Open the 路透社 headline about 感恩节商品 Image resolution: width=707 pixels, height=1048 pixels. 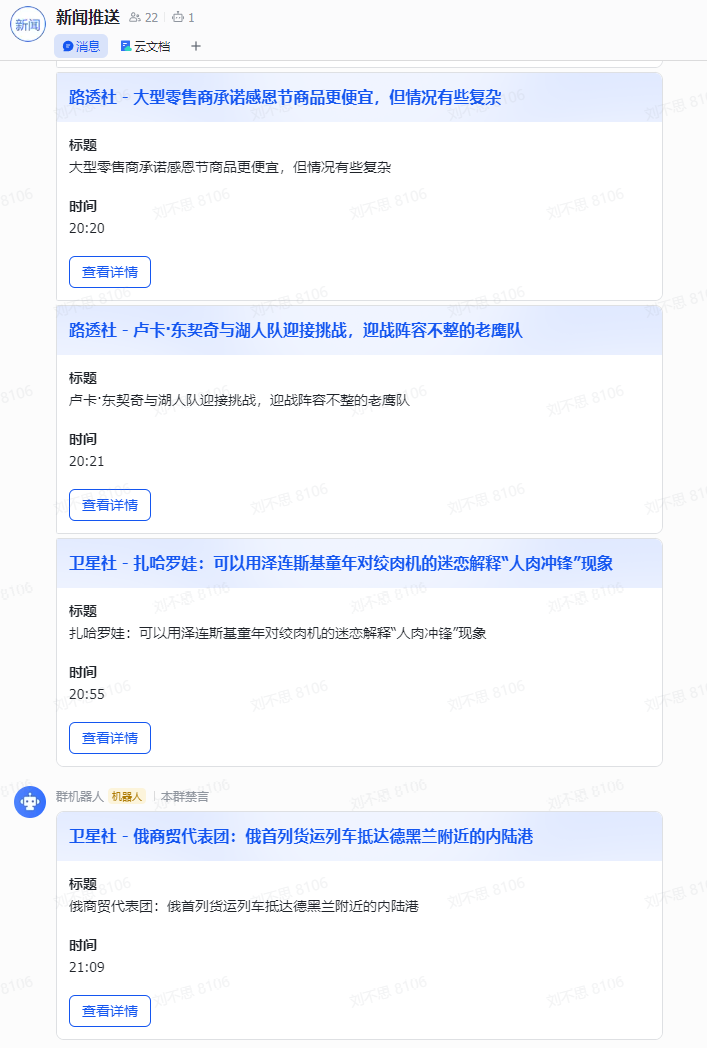(285, 97)
